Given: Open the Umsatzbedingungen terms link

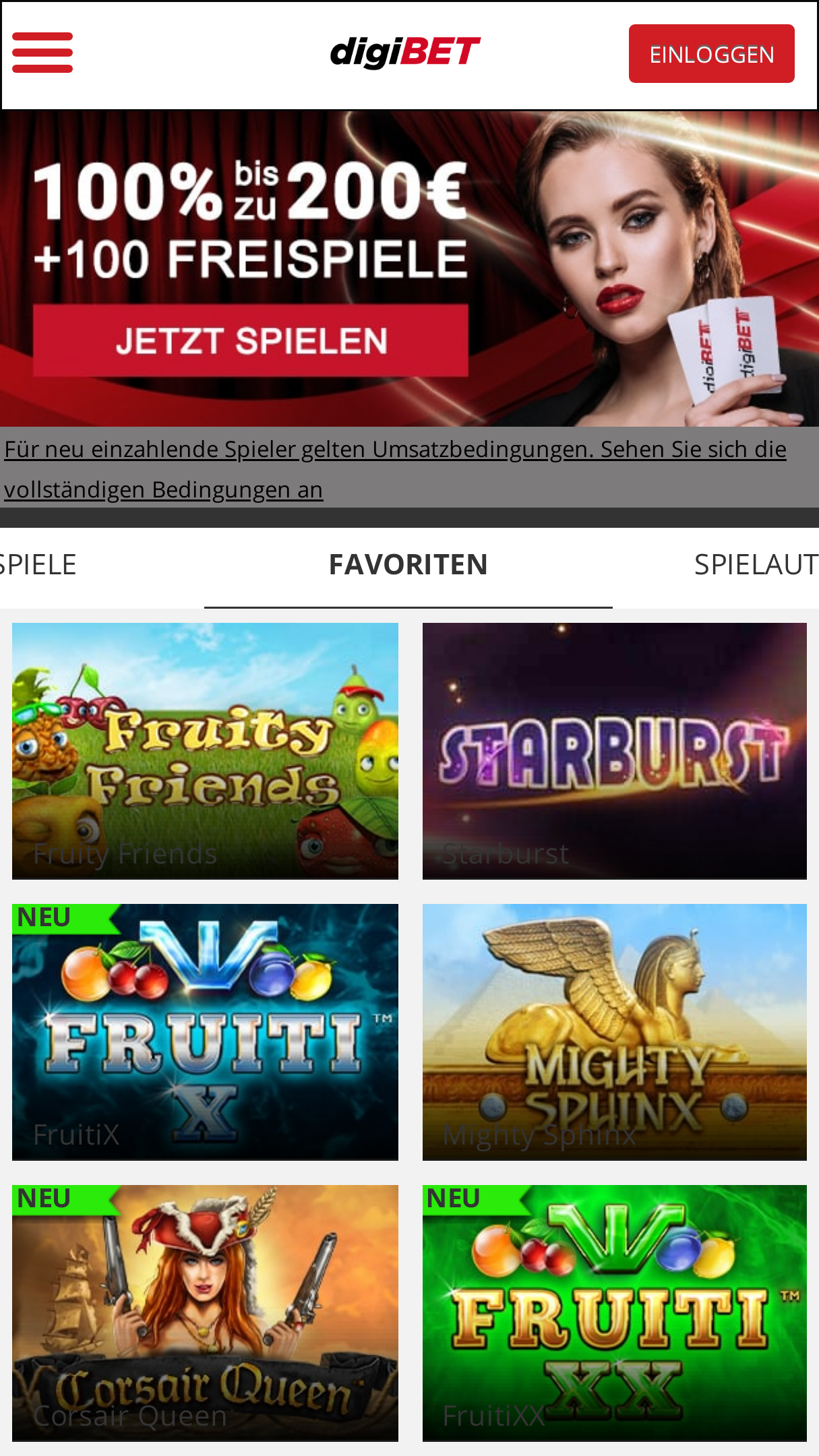Looking at the screenshot, I should 395,469.
